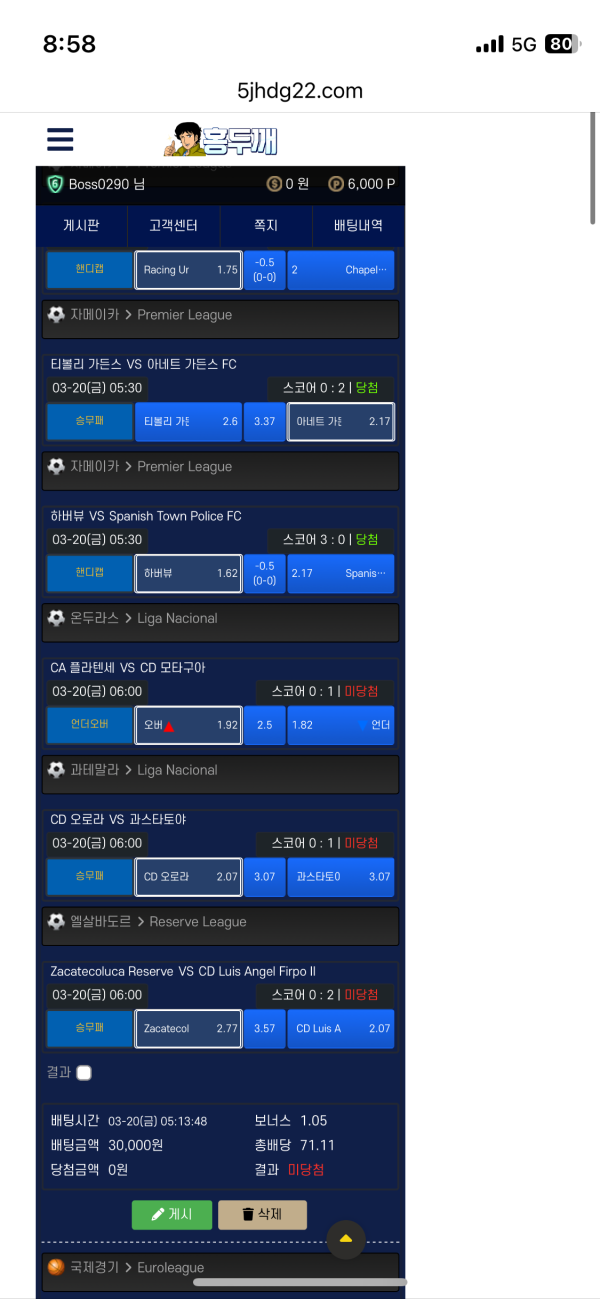Toggle the 결과 checkbox

pos(84,1073)
